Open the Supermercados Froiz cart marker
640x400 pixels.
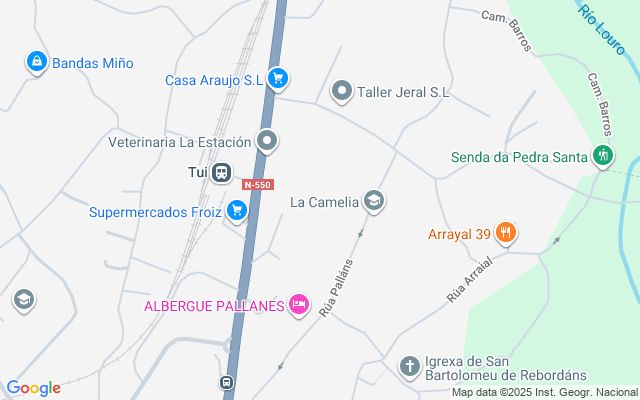(x=237, y=211)
